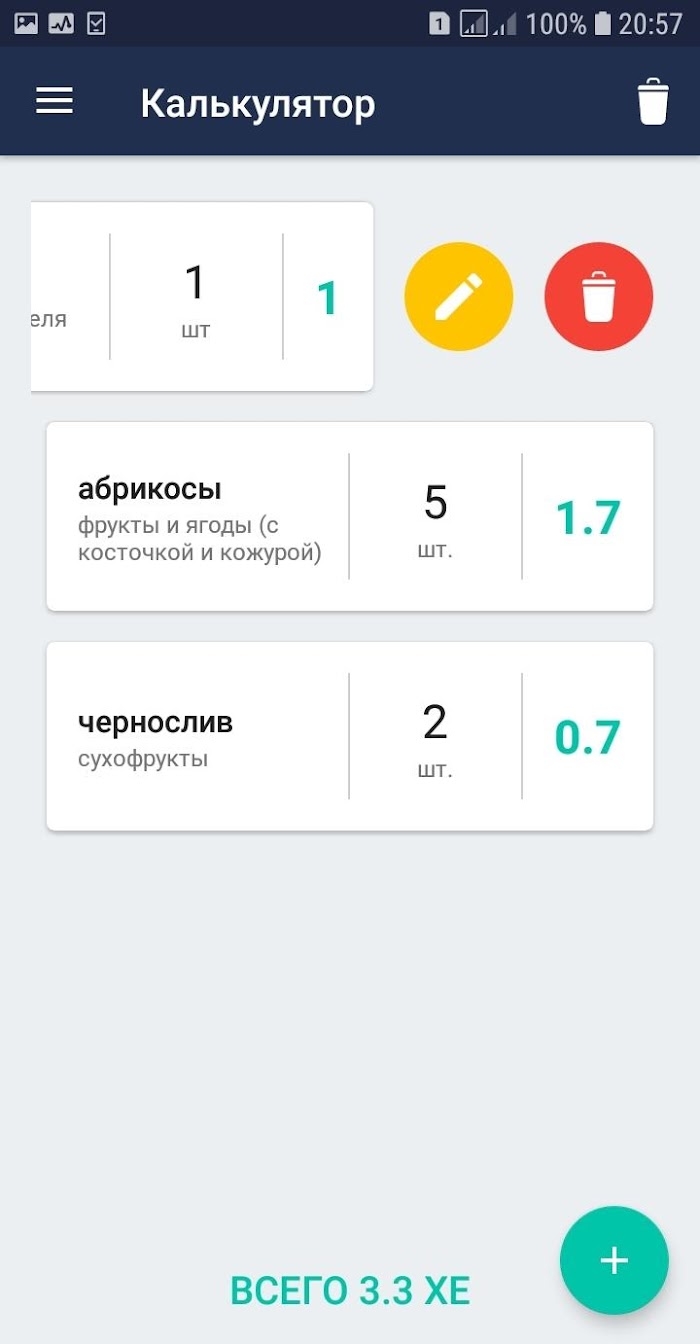Add a new product with the plus button
Image resolution: width=700 pixels, height=1344 pixels.
click(614, 1260)
